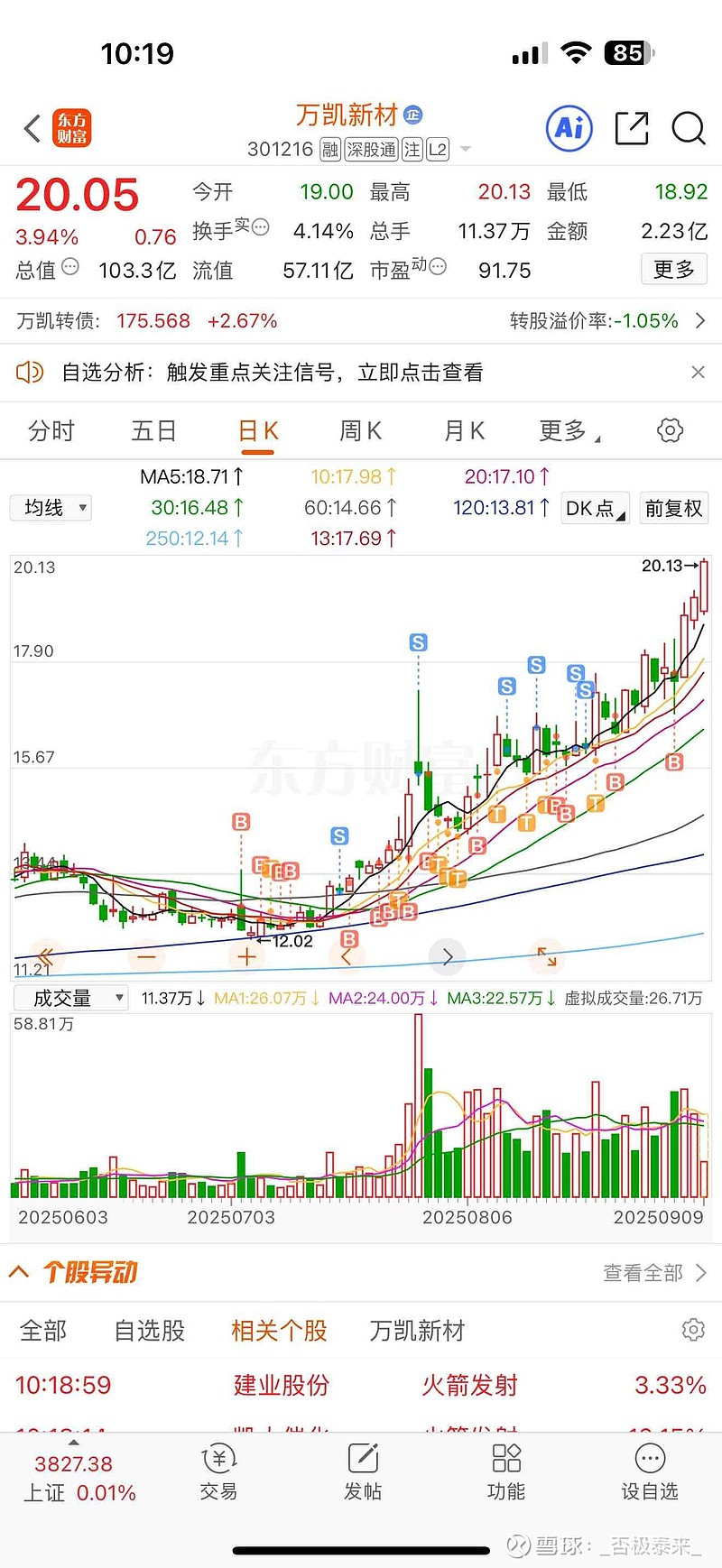722x1568 pixels.
Task: Open the search magnifier
Action: pyautogui.click(x=688, y=128)
